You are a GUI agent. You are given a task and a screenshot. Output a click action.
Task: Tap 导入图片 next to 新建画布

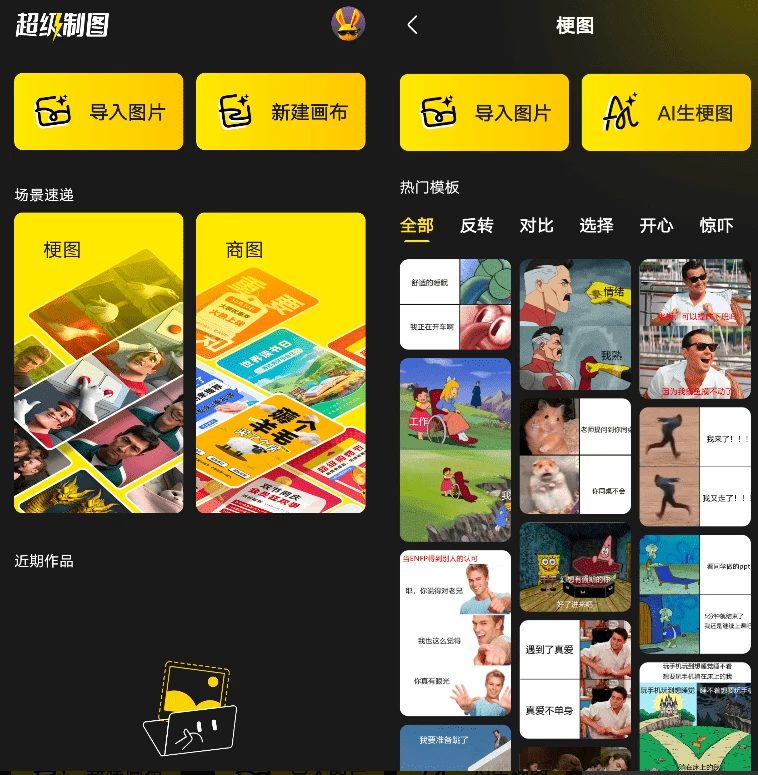tap(99, 112)
